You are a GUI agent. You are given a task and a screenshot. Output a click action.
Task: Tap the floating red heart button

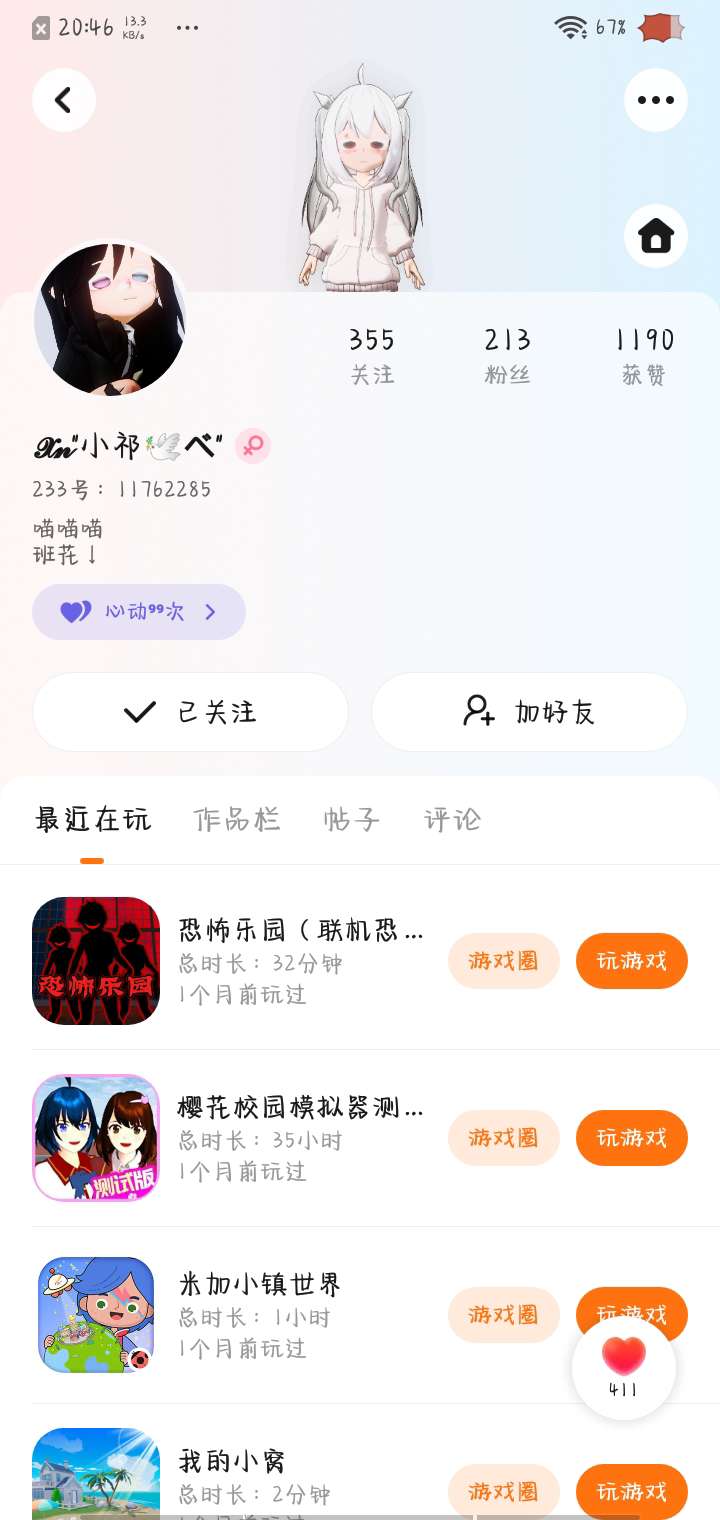[624, 1366]
